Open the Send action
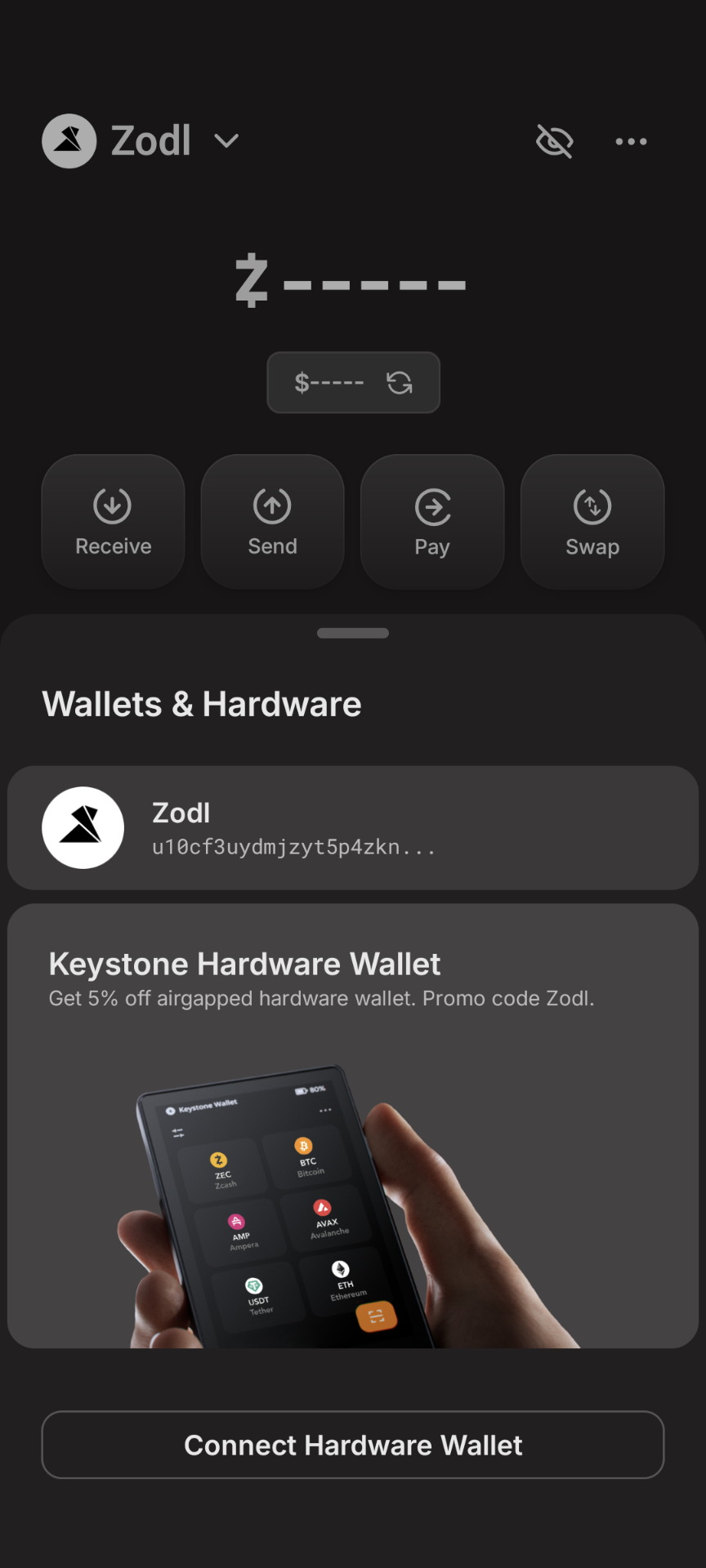Viewport: 706px width, 1568px height. pos(272,521)
